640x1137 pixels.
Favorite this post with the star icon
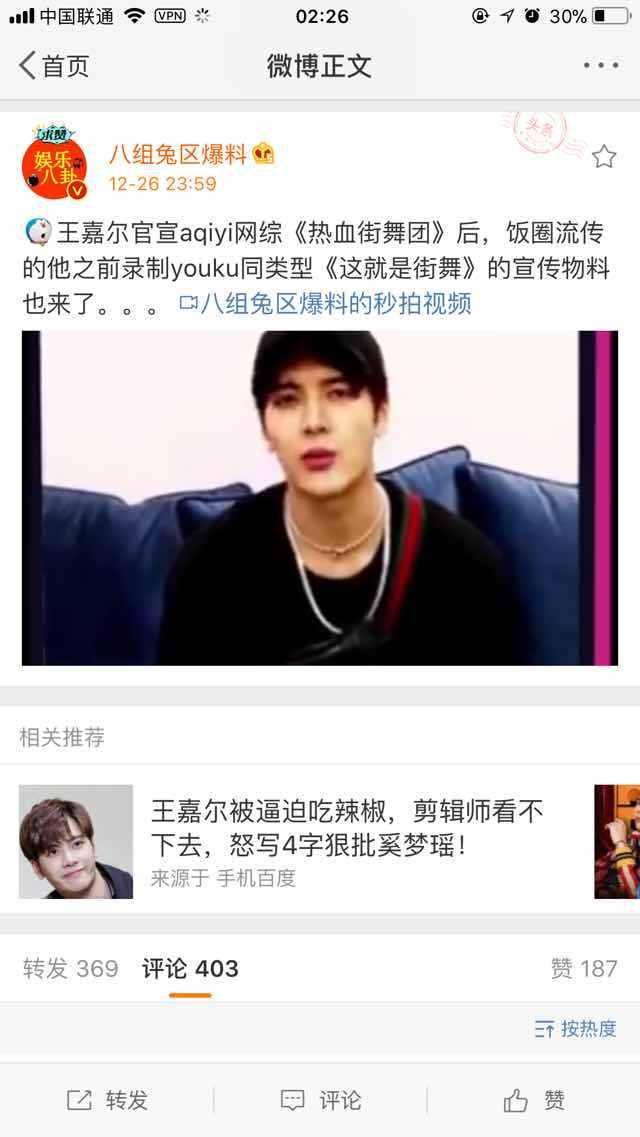click(603, 157)
